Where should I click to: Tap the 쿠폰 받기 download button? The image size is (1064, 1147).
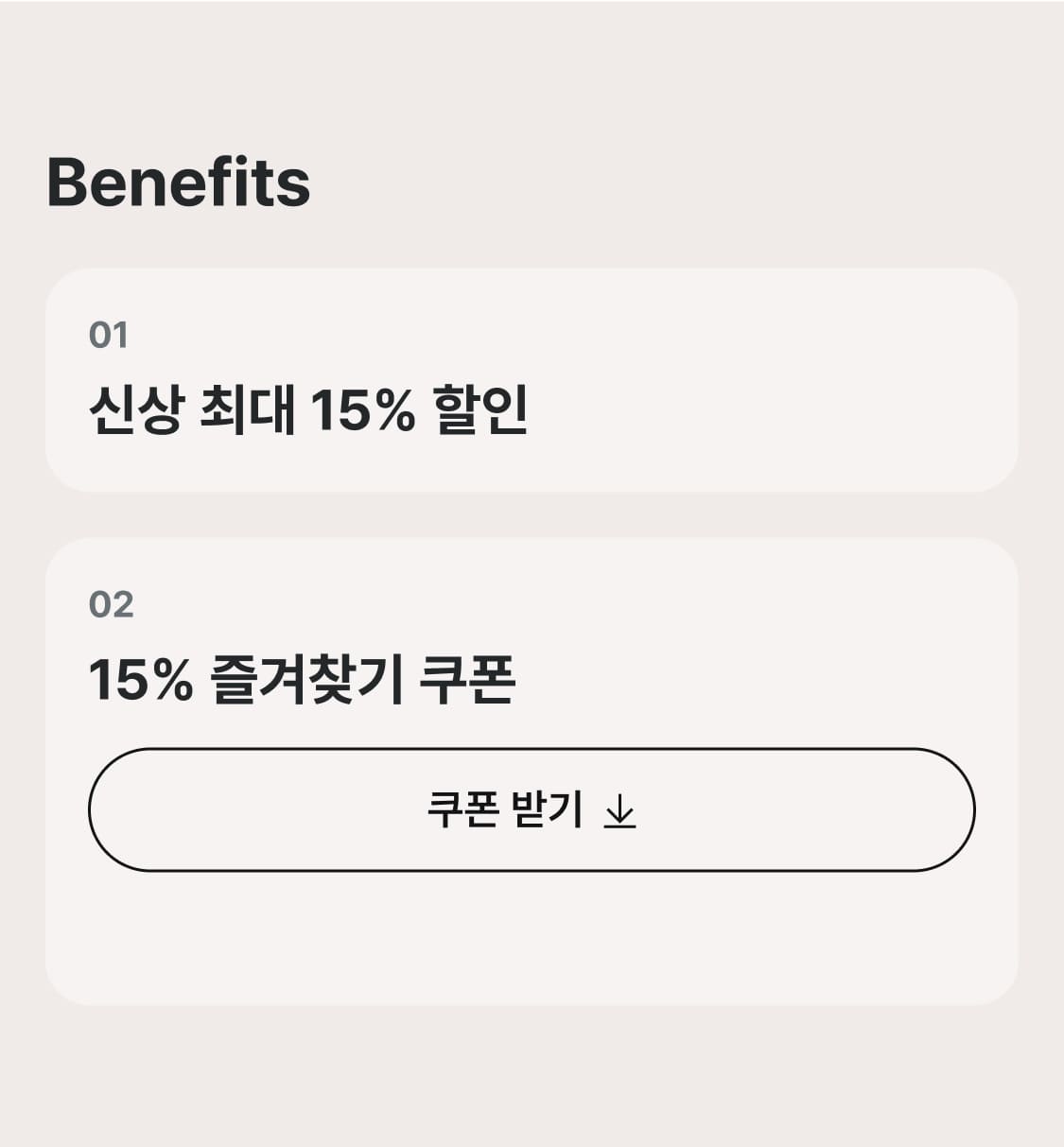532,809
